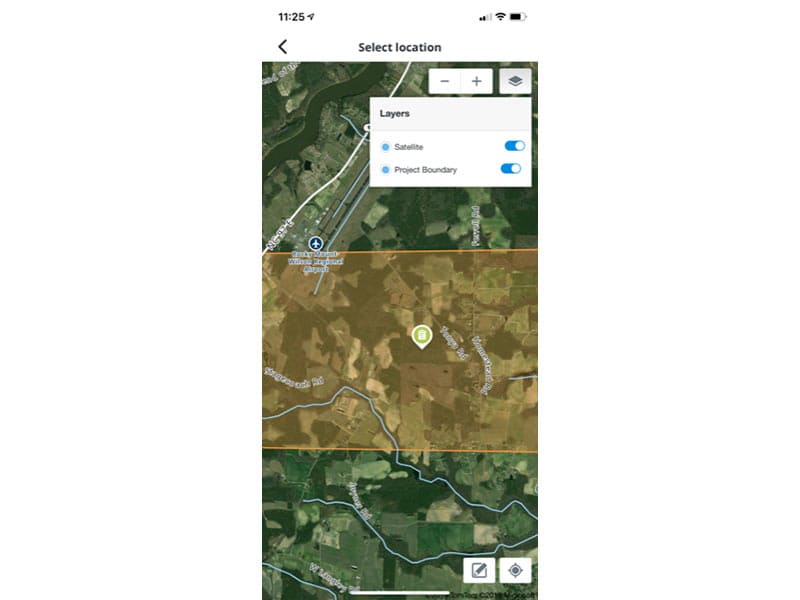Open the edit note button
Screen dimensions: 800x600
click(x=479, y=570)
